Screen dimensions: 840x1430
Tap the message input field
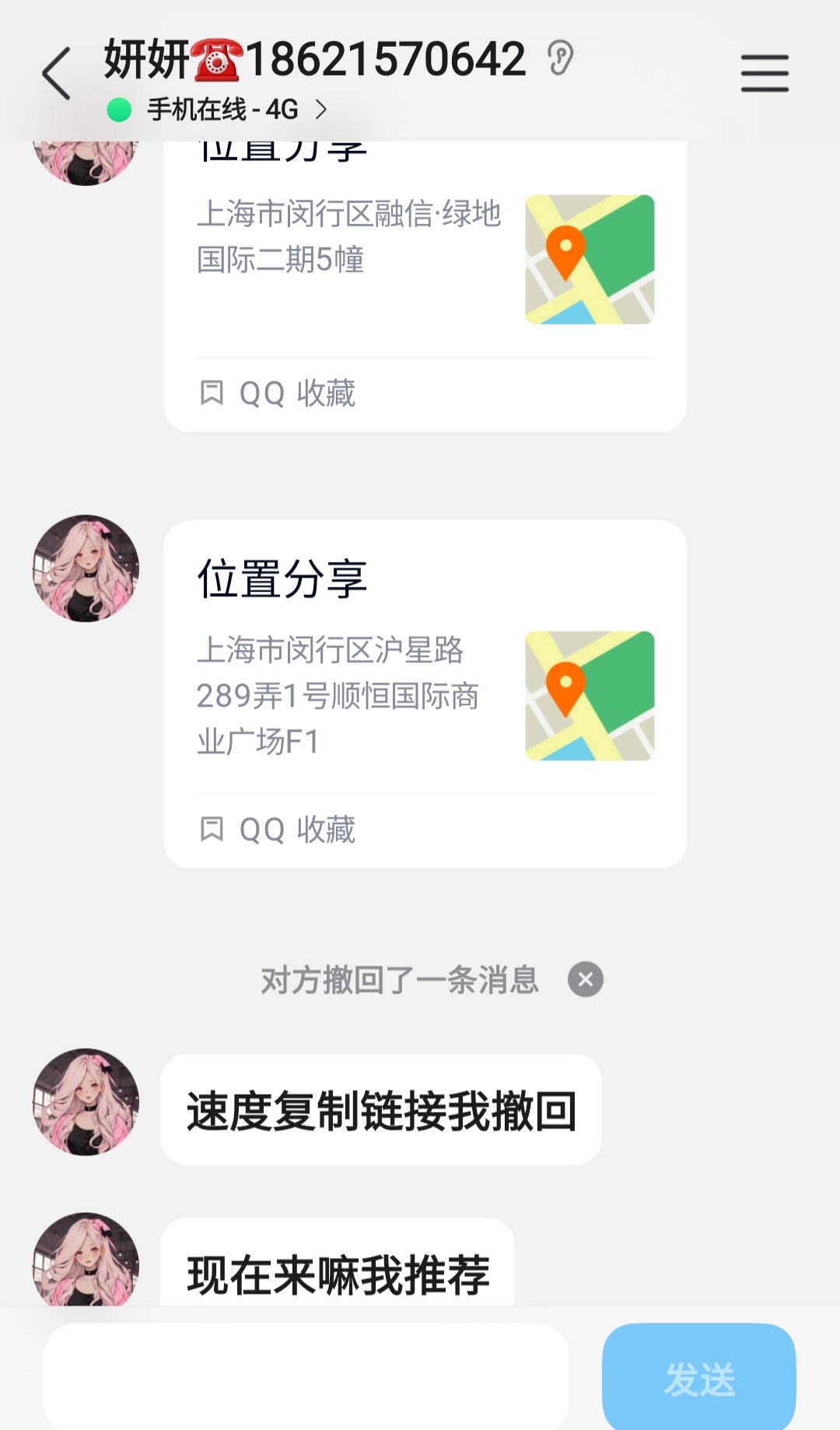(x=311, y=1377)
